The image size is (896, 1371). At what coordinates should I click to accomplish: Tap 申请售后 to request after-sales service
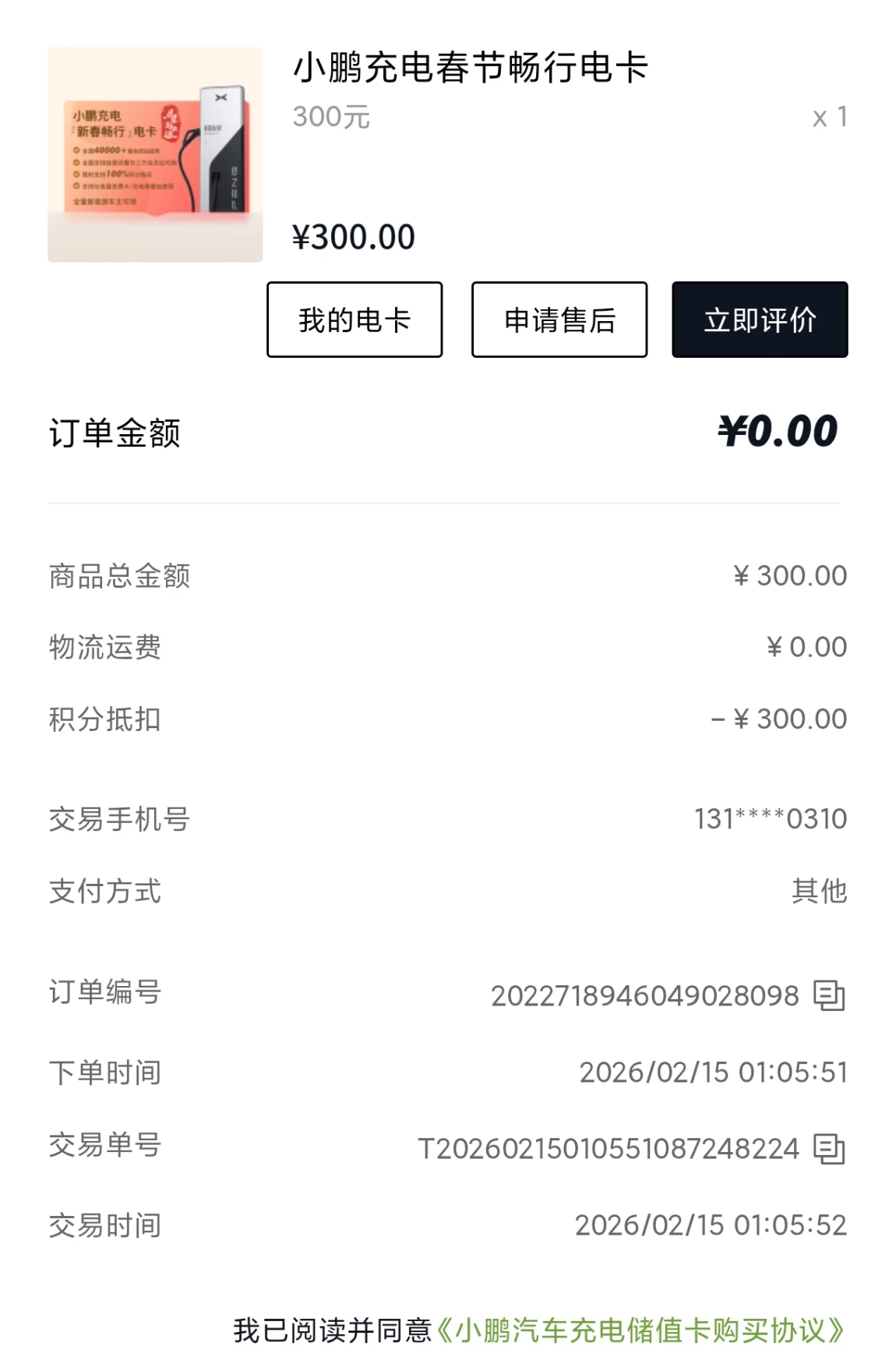point(559,320)
